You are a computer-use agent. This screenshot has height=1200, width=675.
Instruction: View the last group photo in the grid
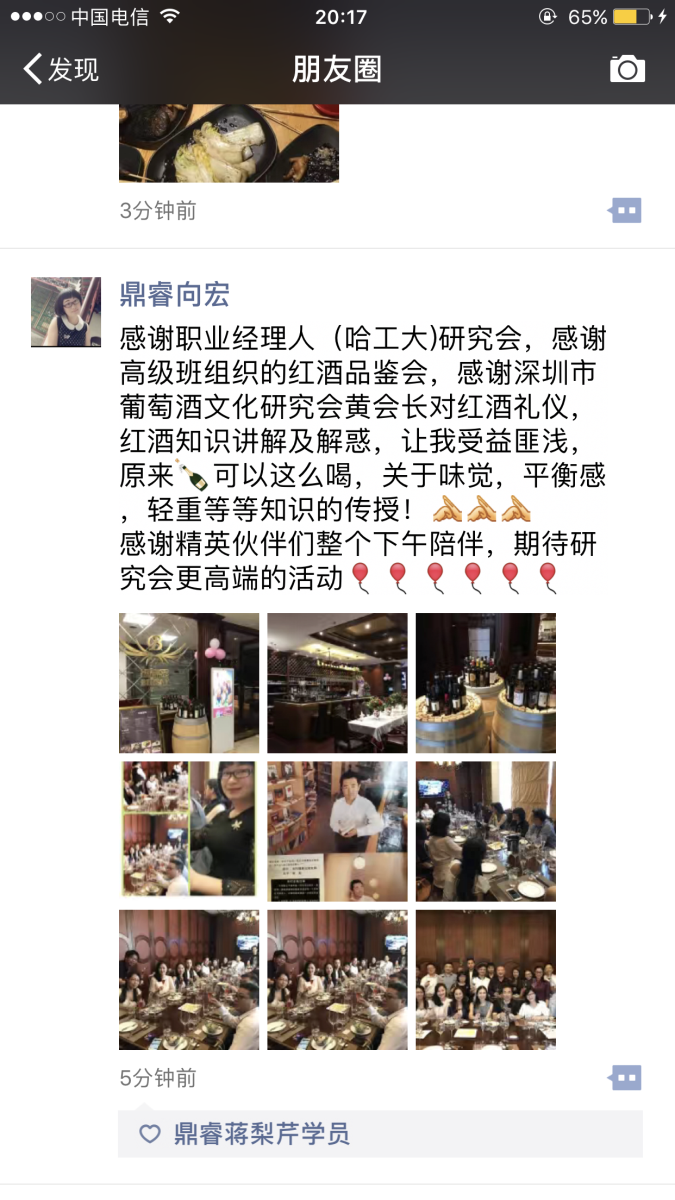(485, 979)
